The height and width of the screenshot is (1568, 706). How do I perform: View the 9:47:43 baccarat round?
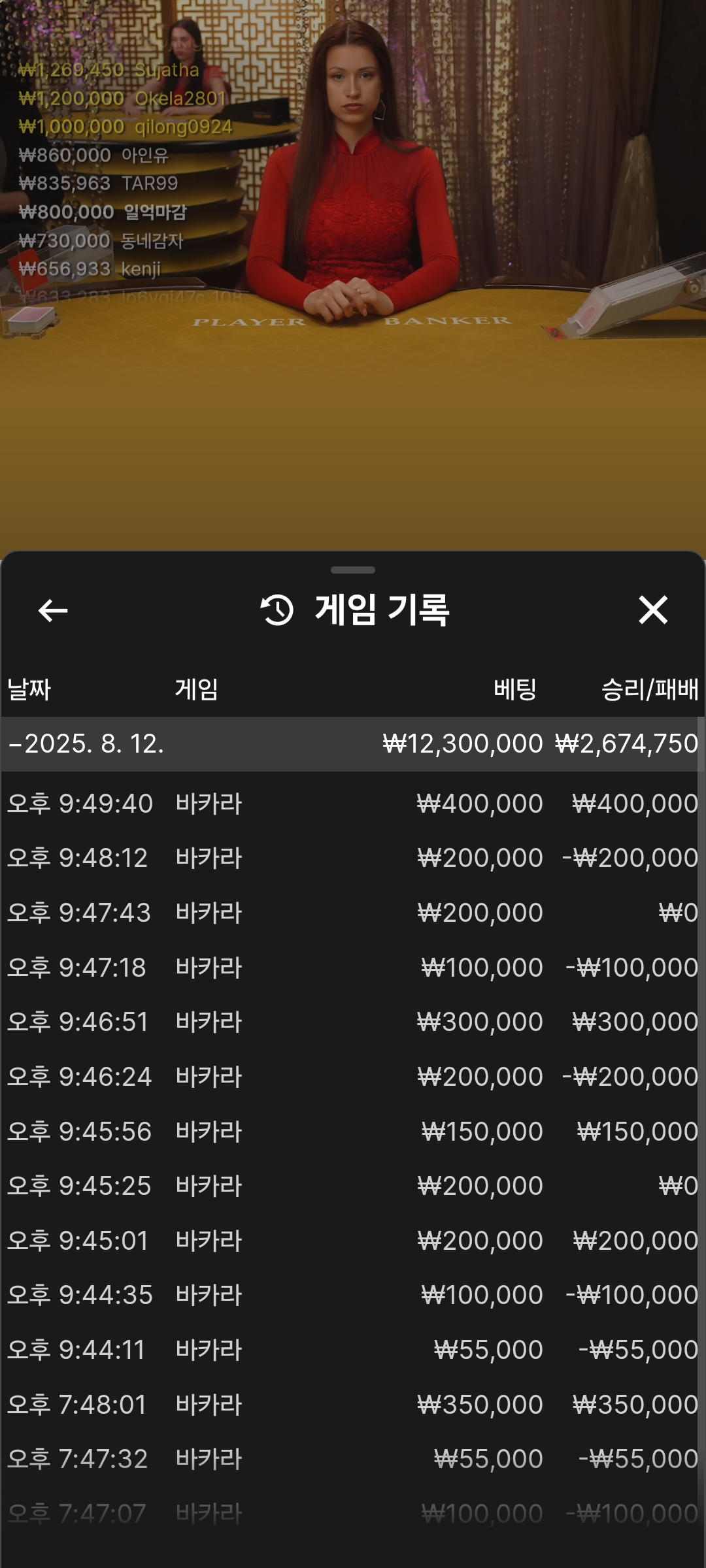pyautogui.click(x=352, y=913)
